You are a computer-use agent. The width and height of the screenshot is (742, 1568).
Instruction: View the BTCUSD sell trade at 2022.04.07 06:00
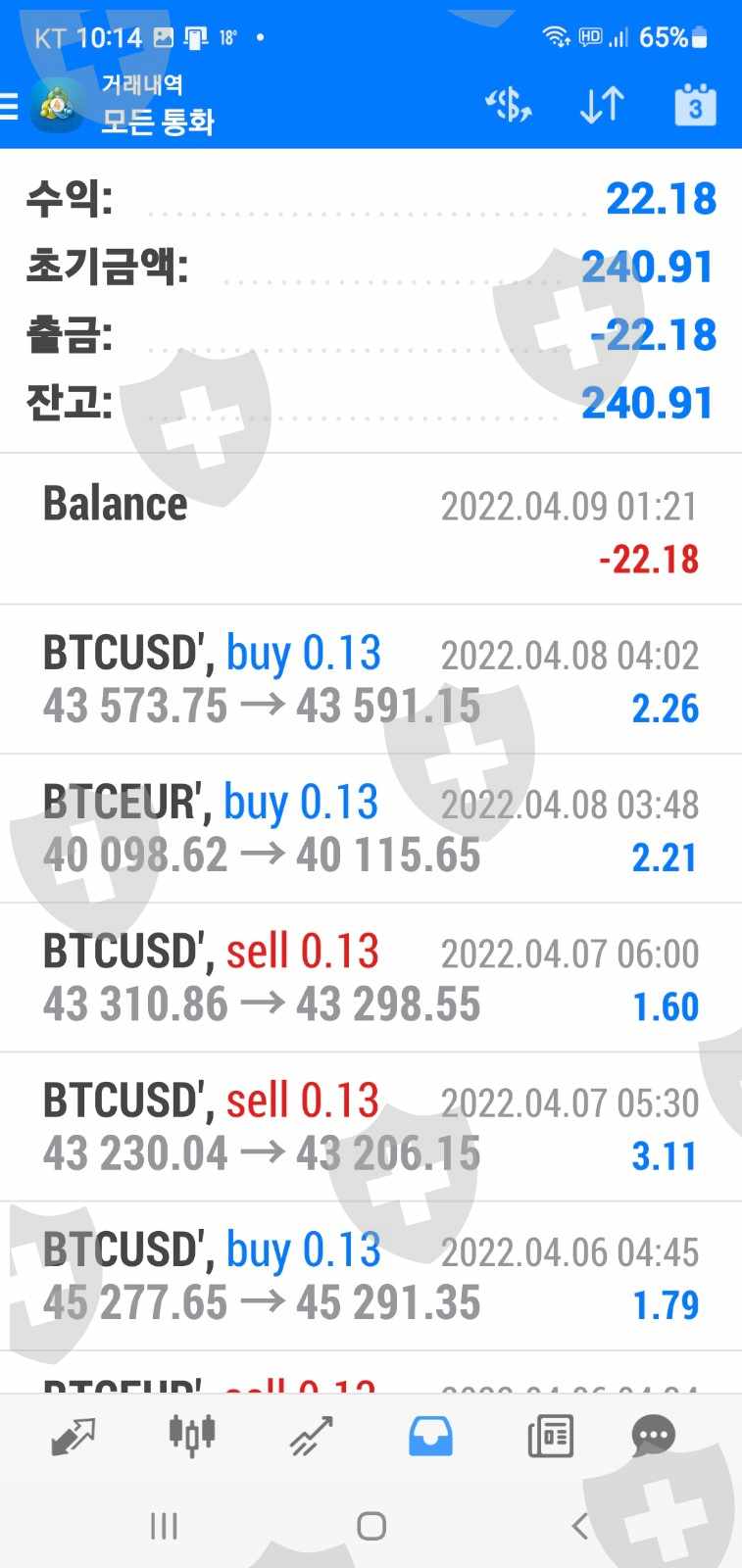(x=371, y=978)
